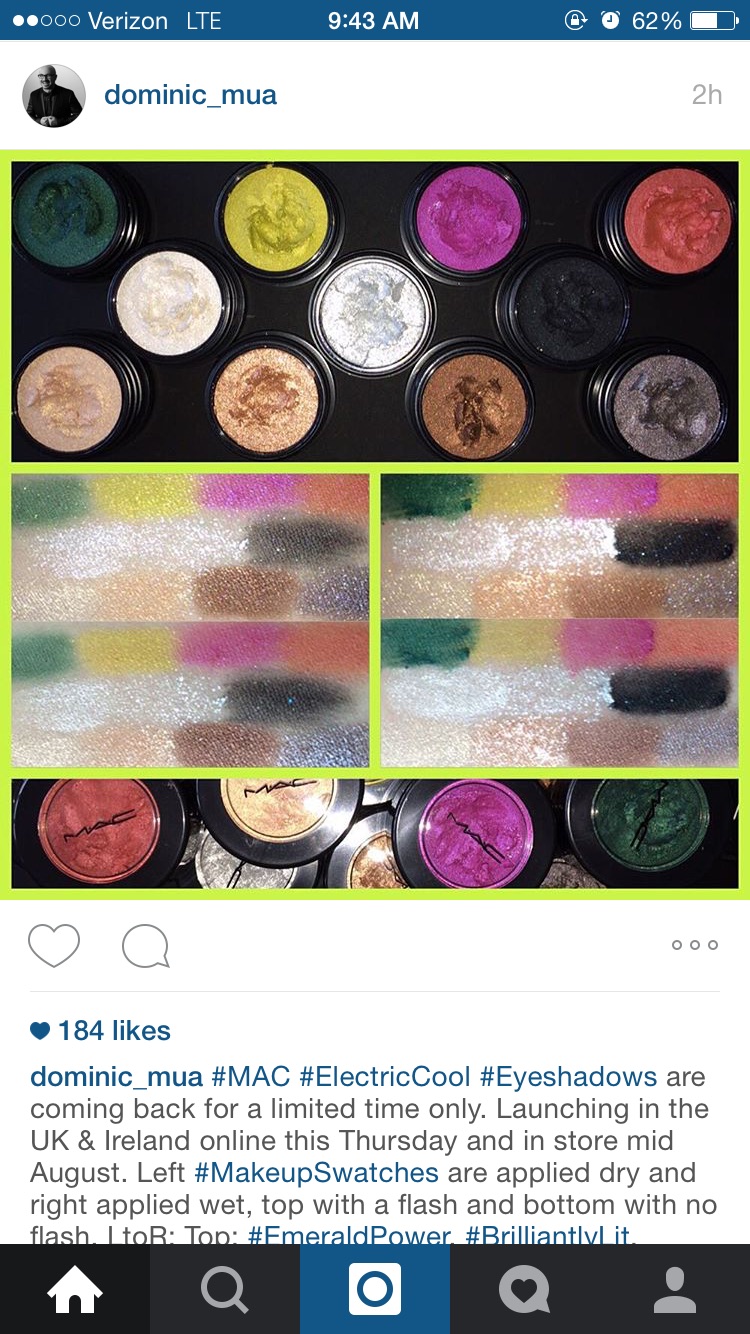Image resolution: width=750 pixels, height=1334 pixels.
Task: Open the Profile tab
Action: pyautogui.click(x=675, y=1290)
